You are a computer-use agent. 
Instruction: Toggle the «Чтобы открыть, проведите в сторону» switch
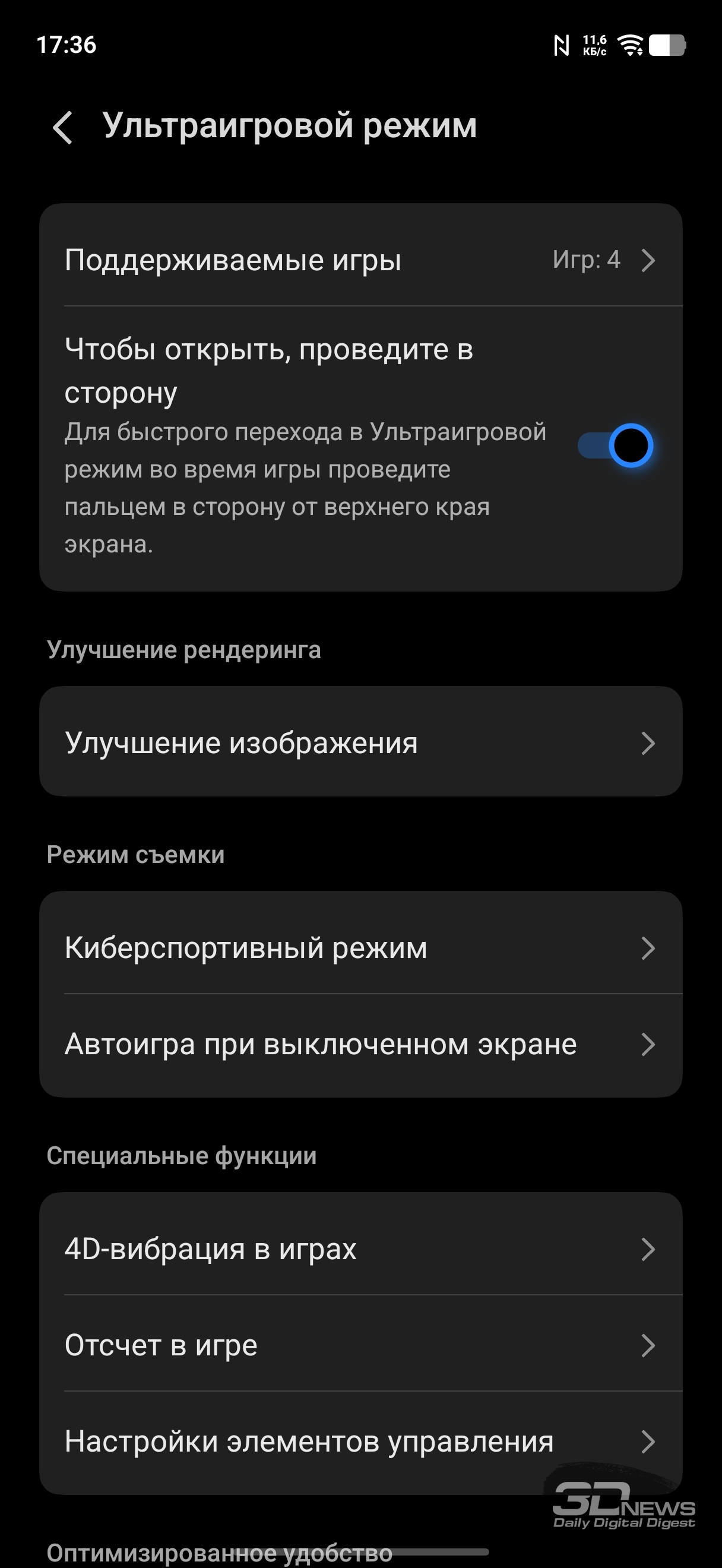pos(616,445)
